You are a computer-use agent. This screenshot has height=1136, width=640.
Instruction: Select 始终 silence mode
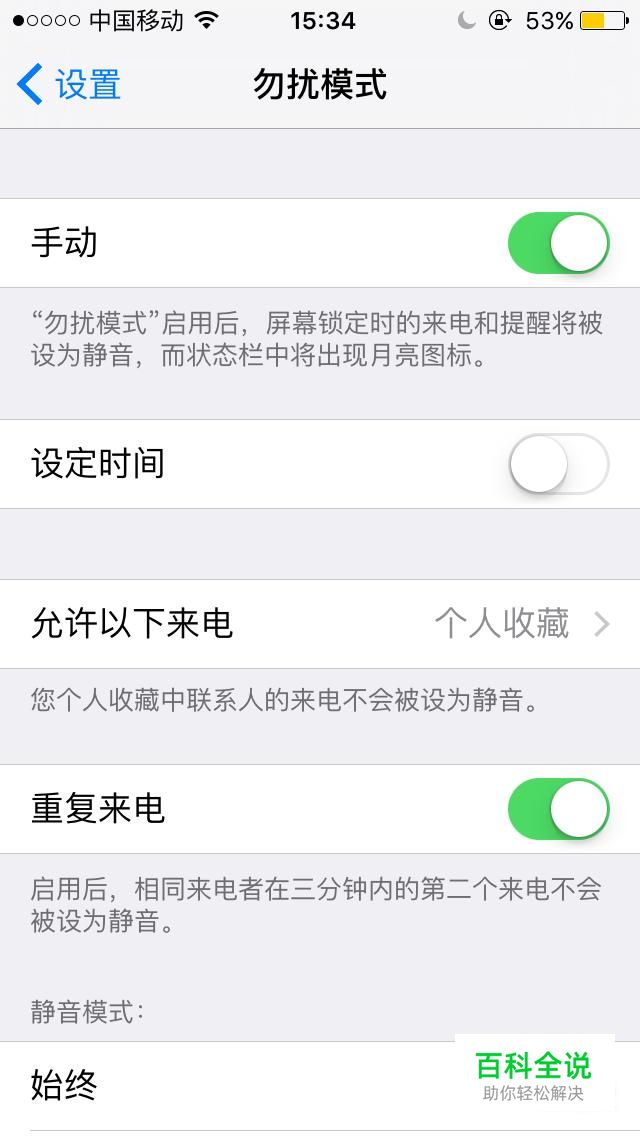(x=320, y=1085)
